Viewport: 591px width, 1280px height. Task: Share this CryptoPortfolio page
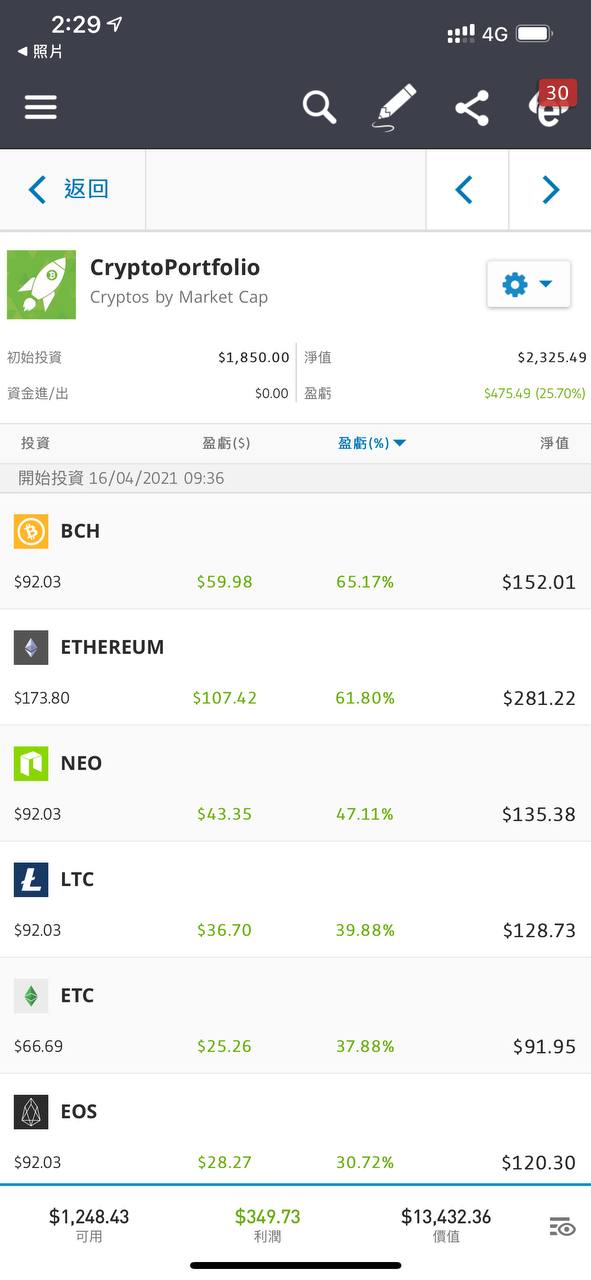click(x=472, y=107)
